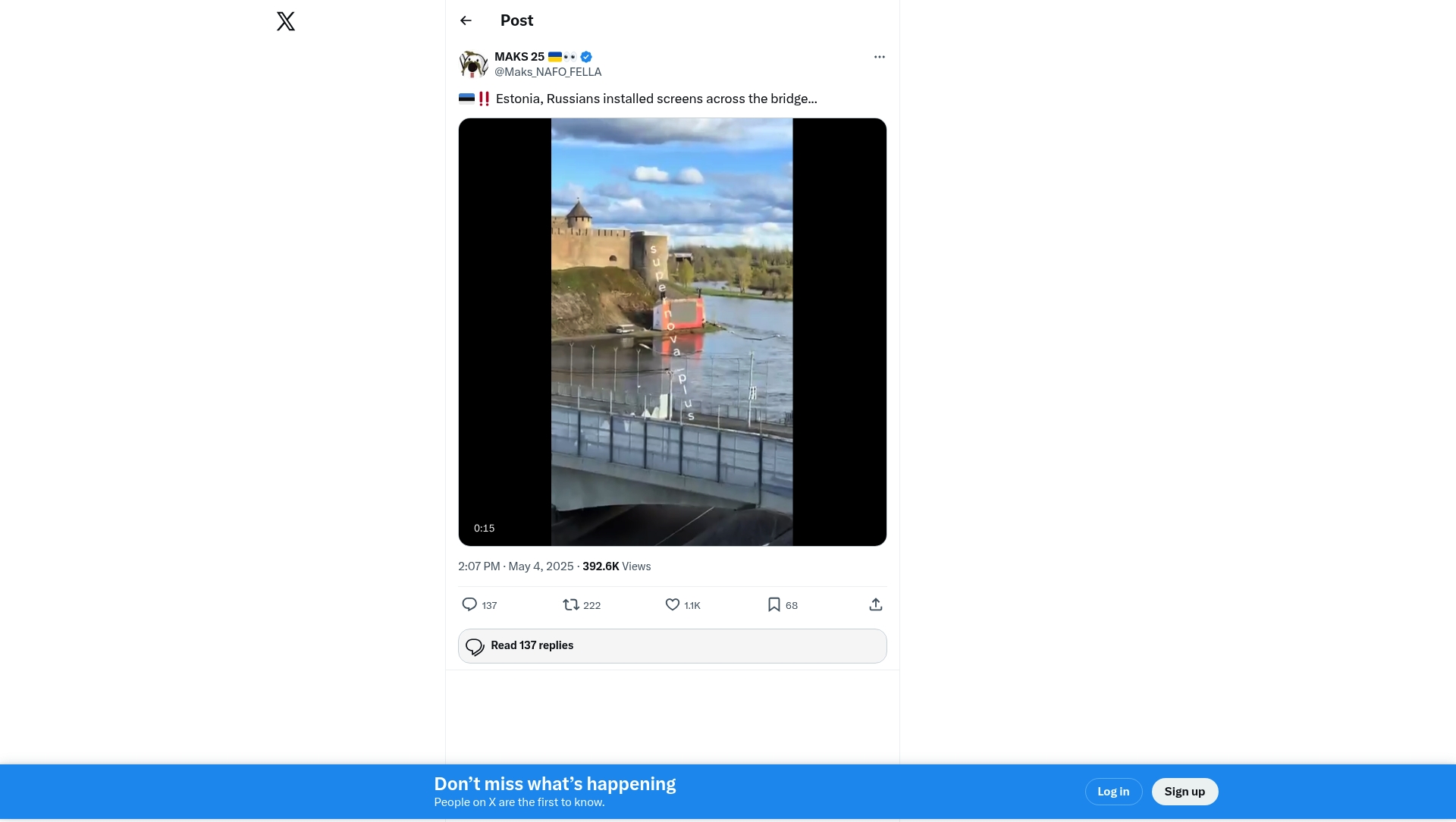Bookmark the post with 68 bookmarks
Image resolution: width=1456 pixels, height=822 pixels.
(x=773, y=604)
